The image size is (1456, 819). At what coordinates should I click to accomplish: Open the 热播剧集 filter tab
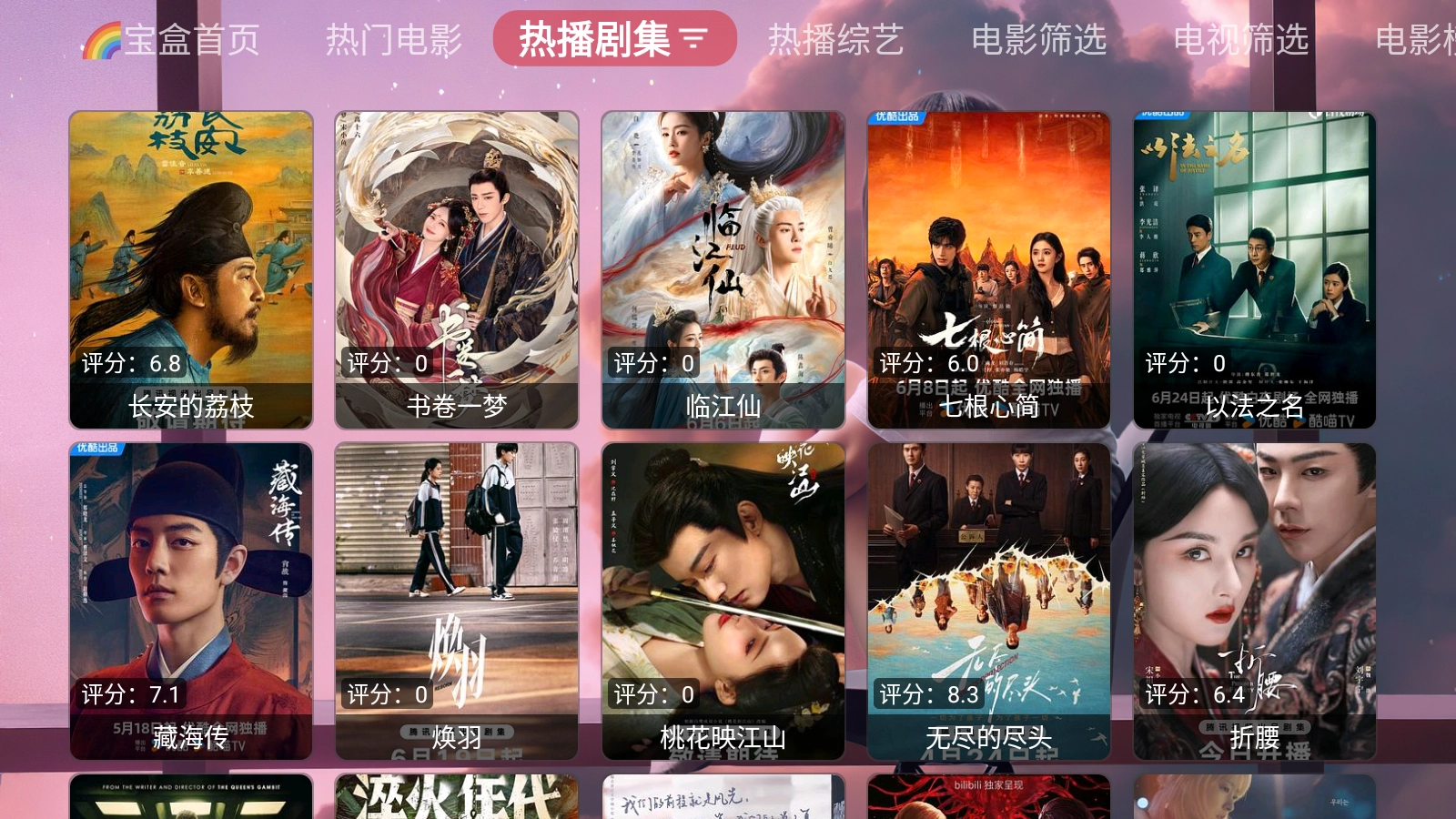(x=614, y=39)
